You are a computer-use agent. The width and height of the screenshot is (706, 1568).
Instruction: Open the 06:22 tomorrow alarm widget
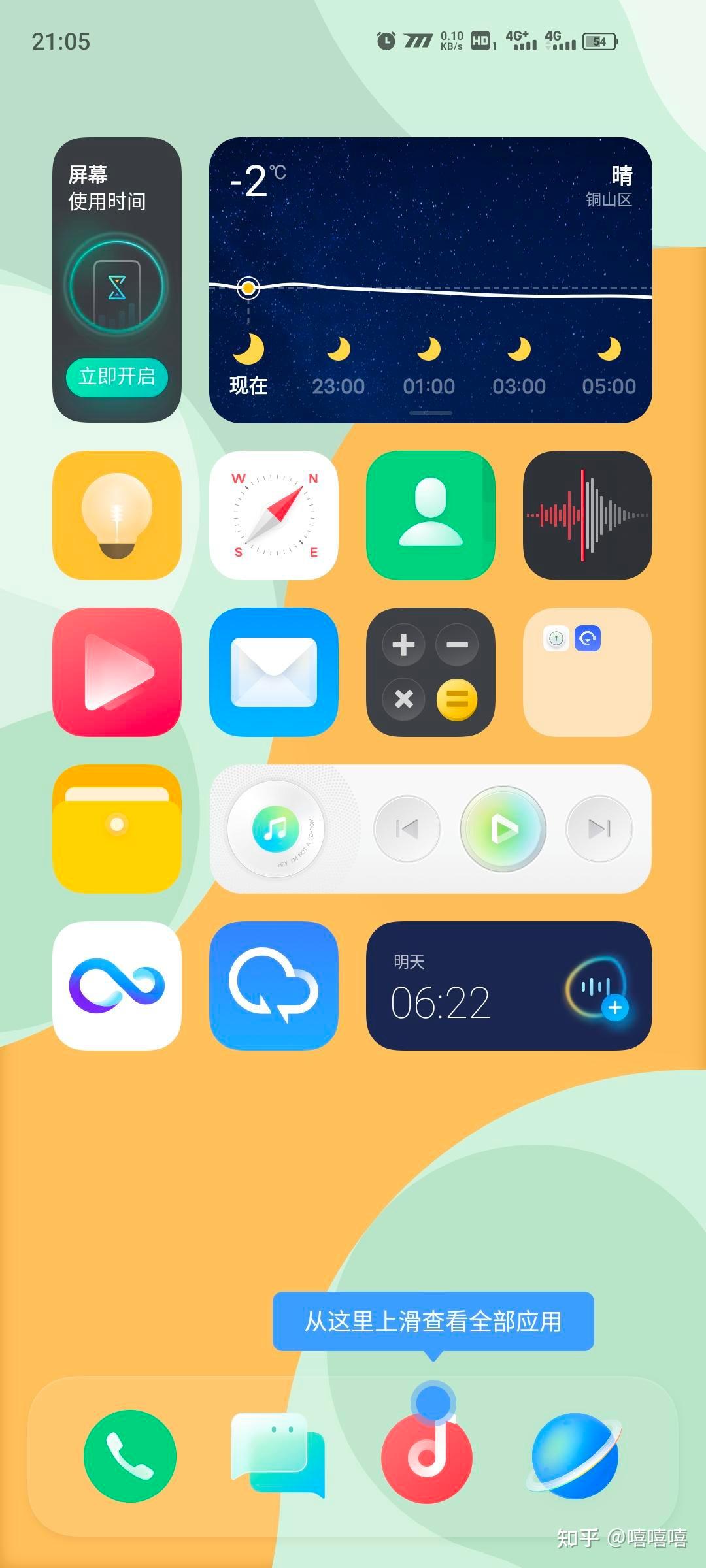click(x=509, y=985)
